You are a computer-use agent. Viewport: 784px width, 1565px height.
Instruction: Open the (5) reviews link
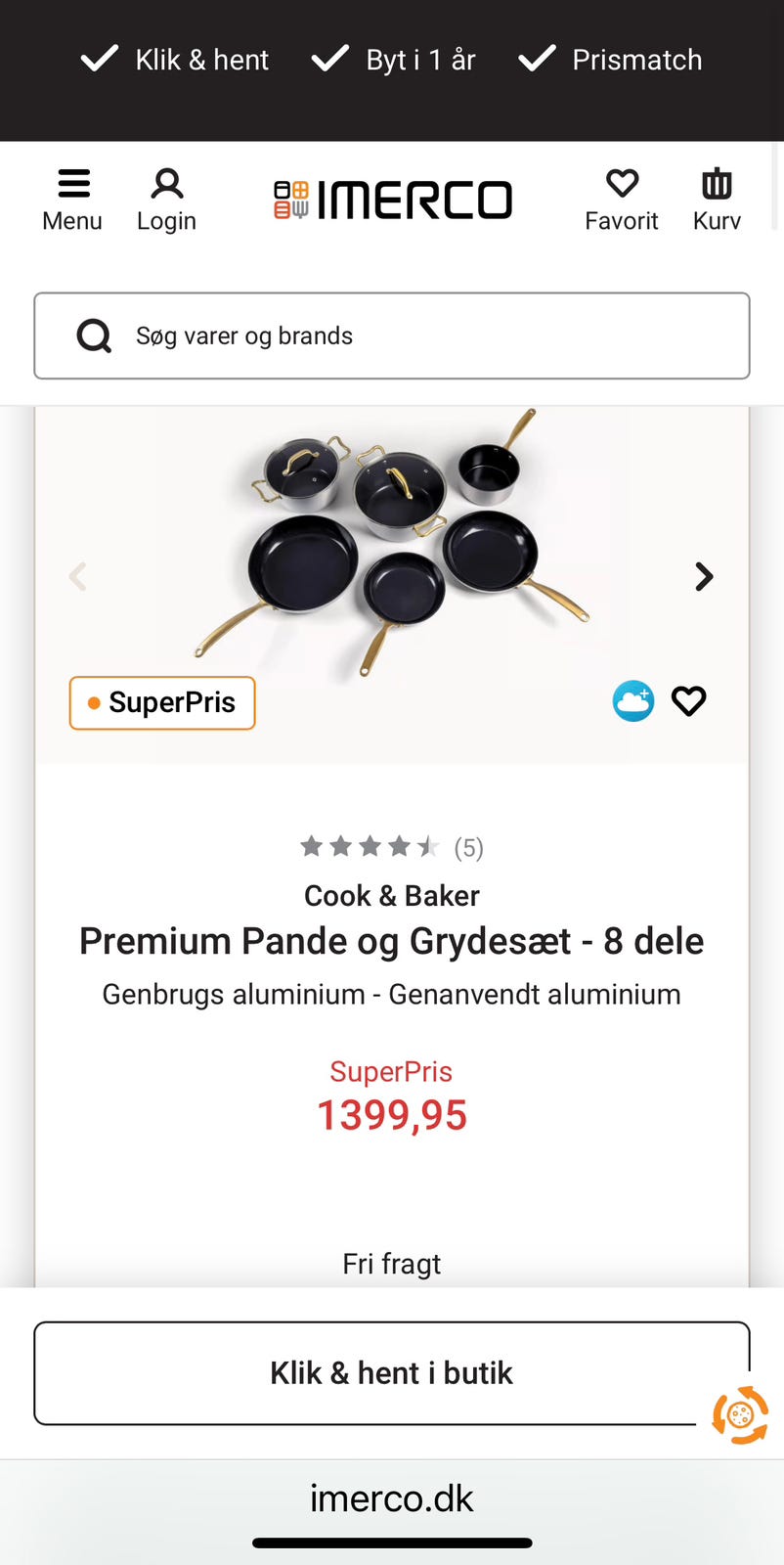pos(468,847)
